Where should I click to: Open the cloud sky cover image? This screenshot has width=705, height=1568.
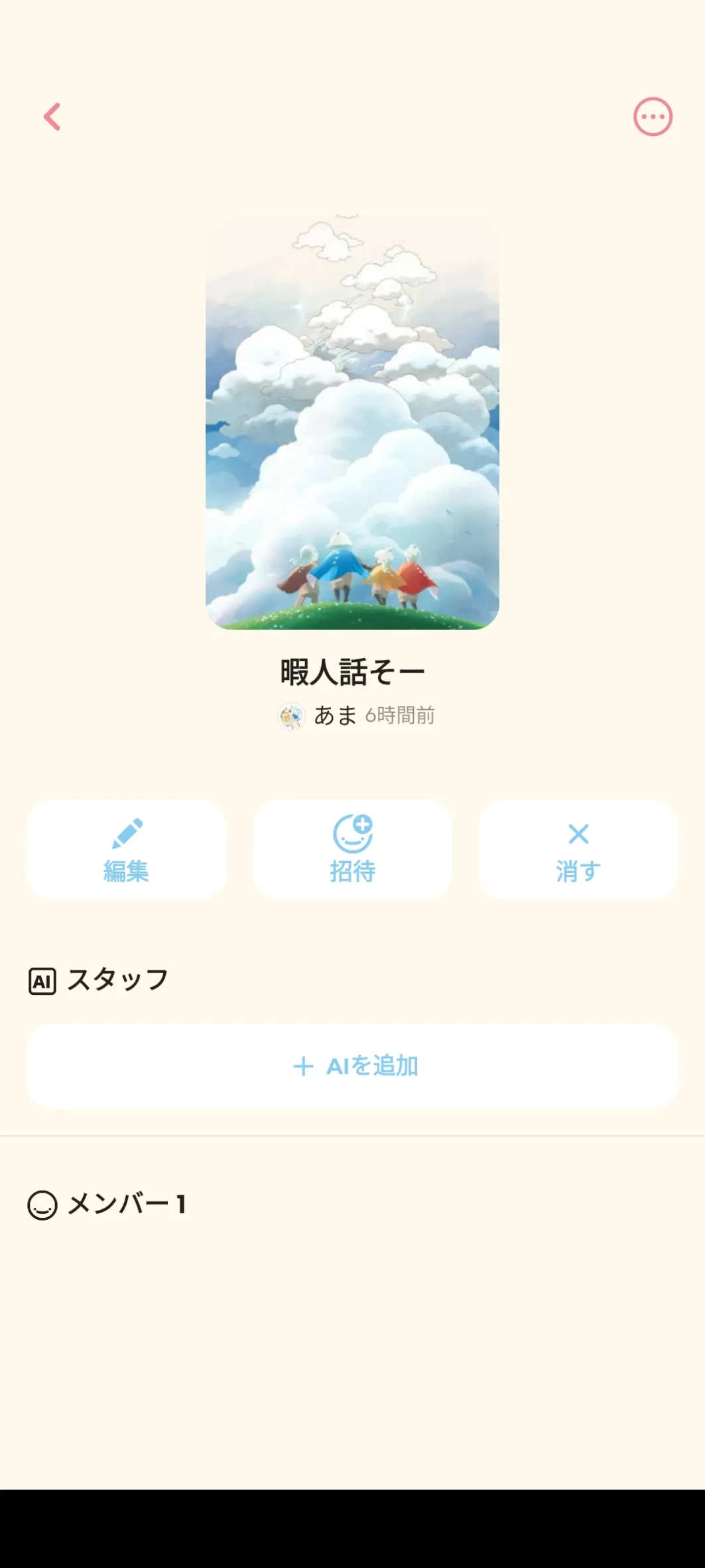coord(352,422)
